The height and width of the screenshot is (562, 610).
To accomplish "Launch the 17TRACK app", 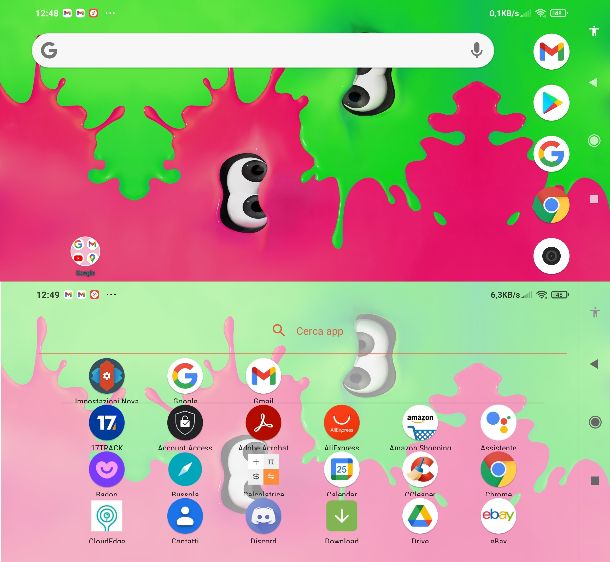I will coord(107,423).
